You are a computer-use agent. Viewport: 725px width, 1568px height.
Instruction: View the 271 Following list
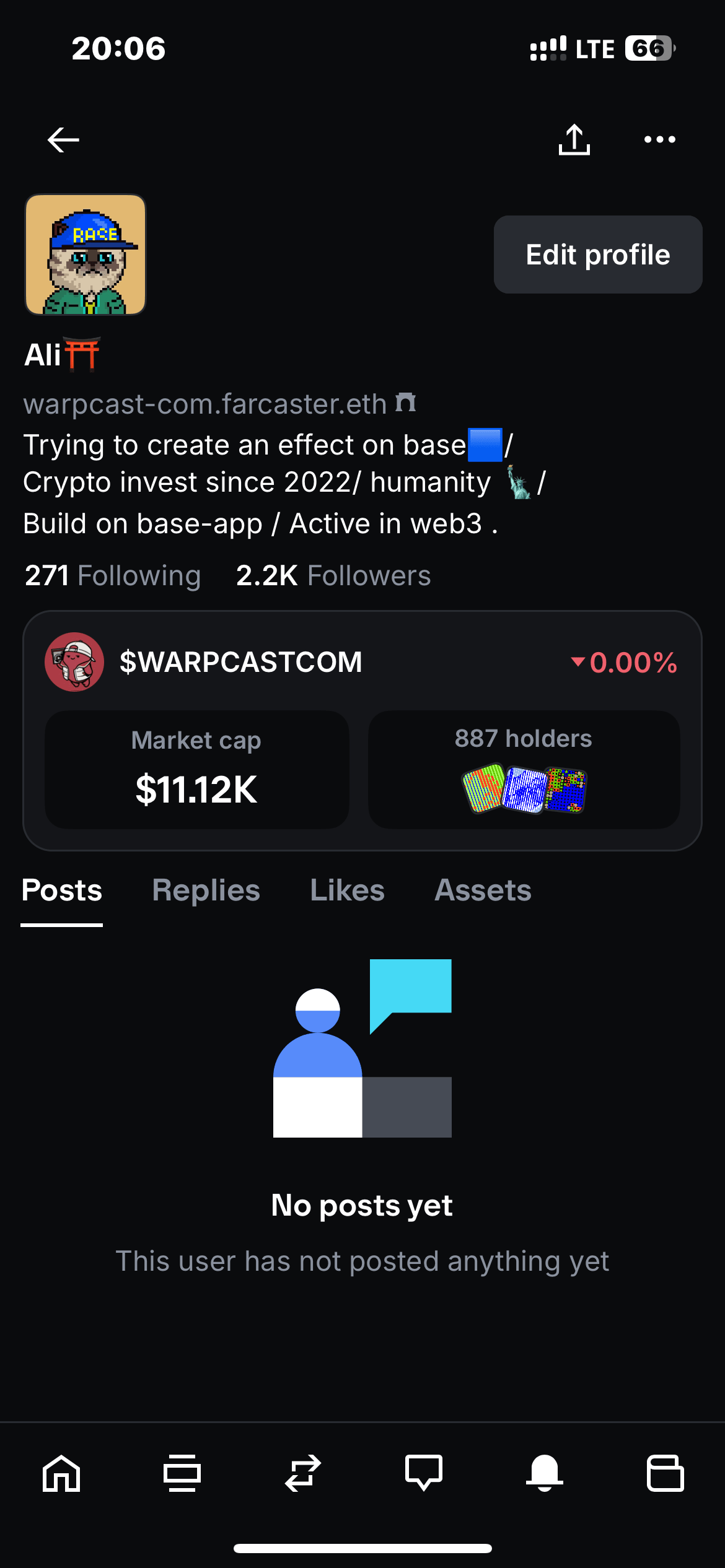(113, 576)
